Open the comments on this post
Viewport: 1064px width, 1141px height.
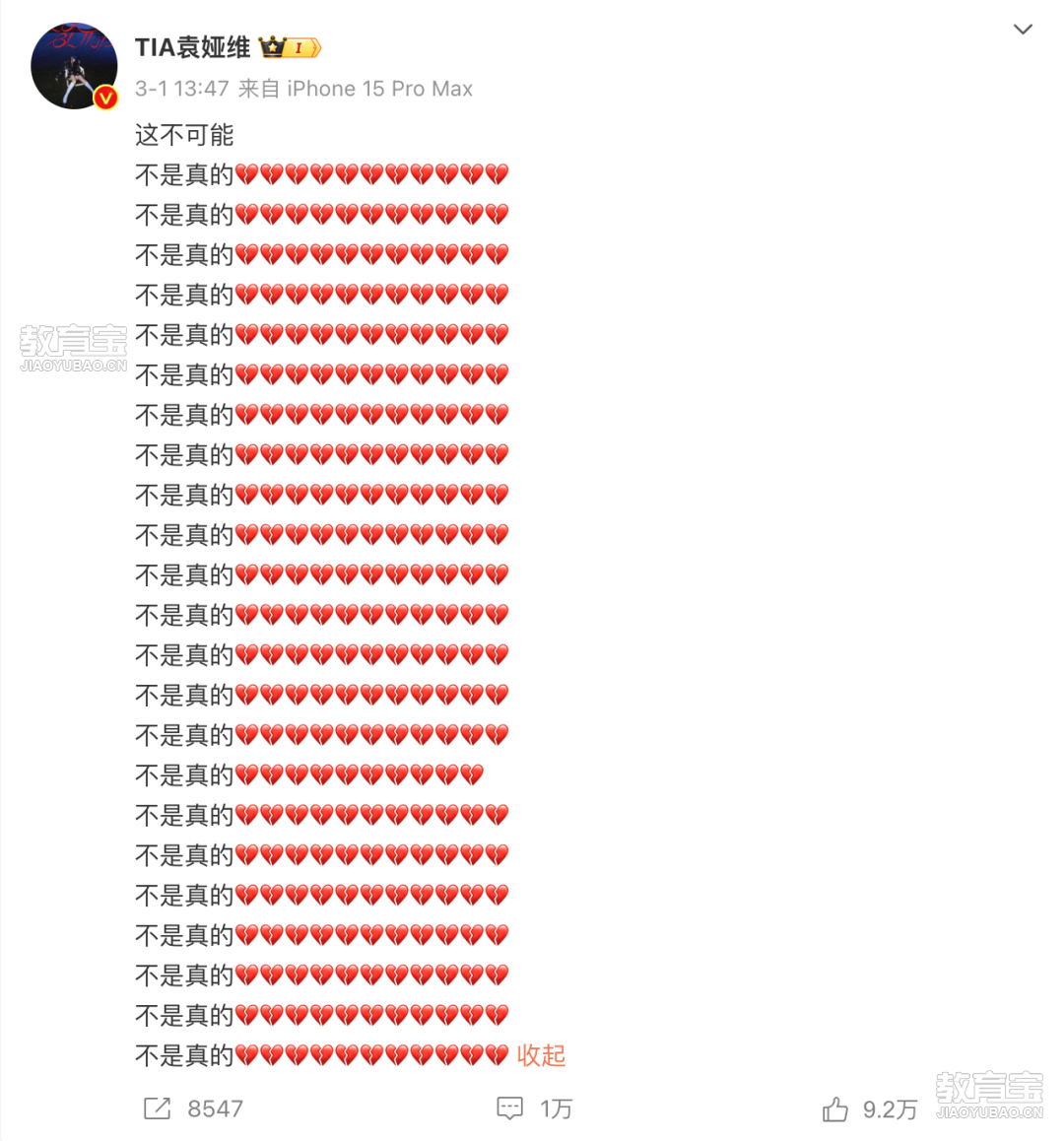coord(510,1108)
